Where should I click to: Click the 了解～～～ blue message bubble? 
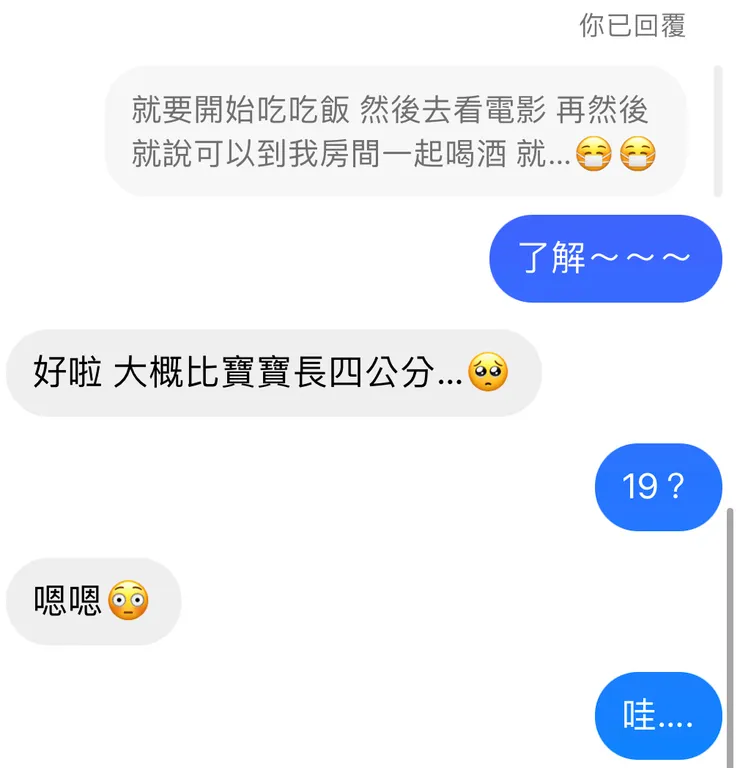pyautogui.click(x=604, y=258)
